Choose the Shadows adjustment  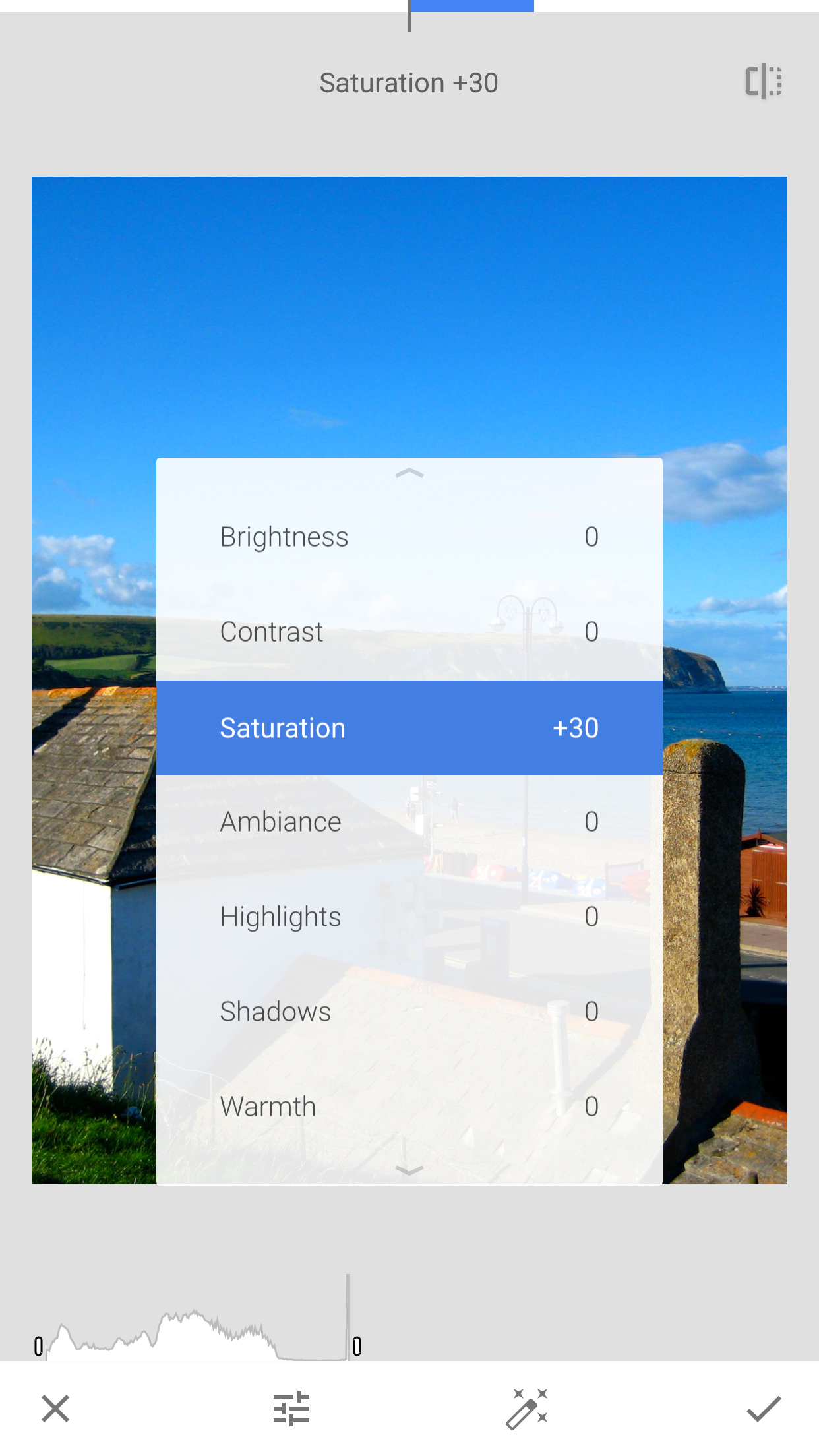coord(409,1012)
